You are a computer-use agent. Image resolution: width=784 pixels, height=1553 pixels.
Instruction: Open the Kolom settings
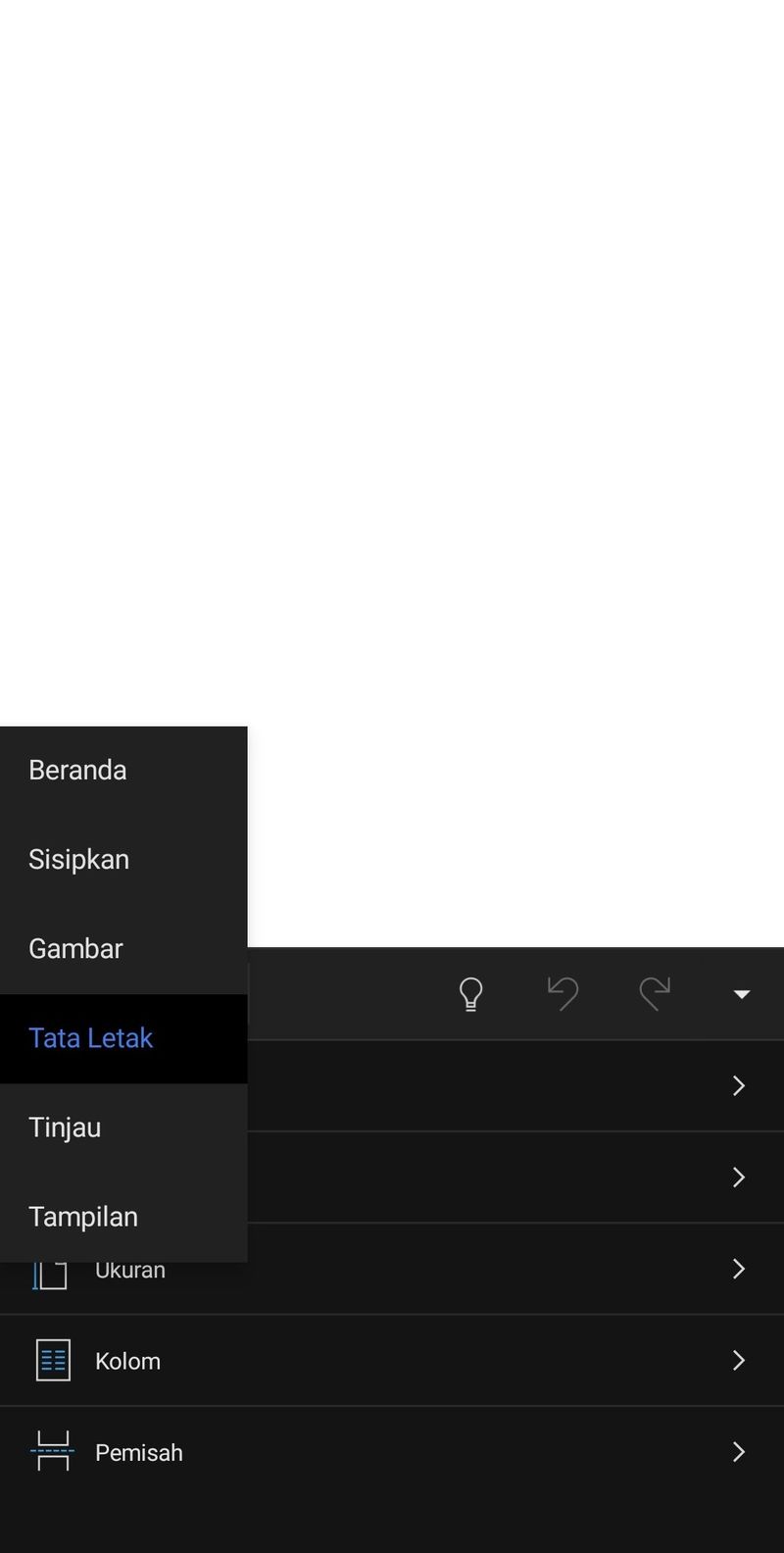coord(392,1361)
